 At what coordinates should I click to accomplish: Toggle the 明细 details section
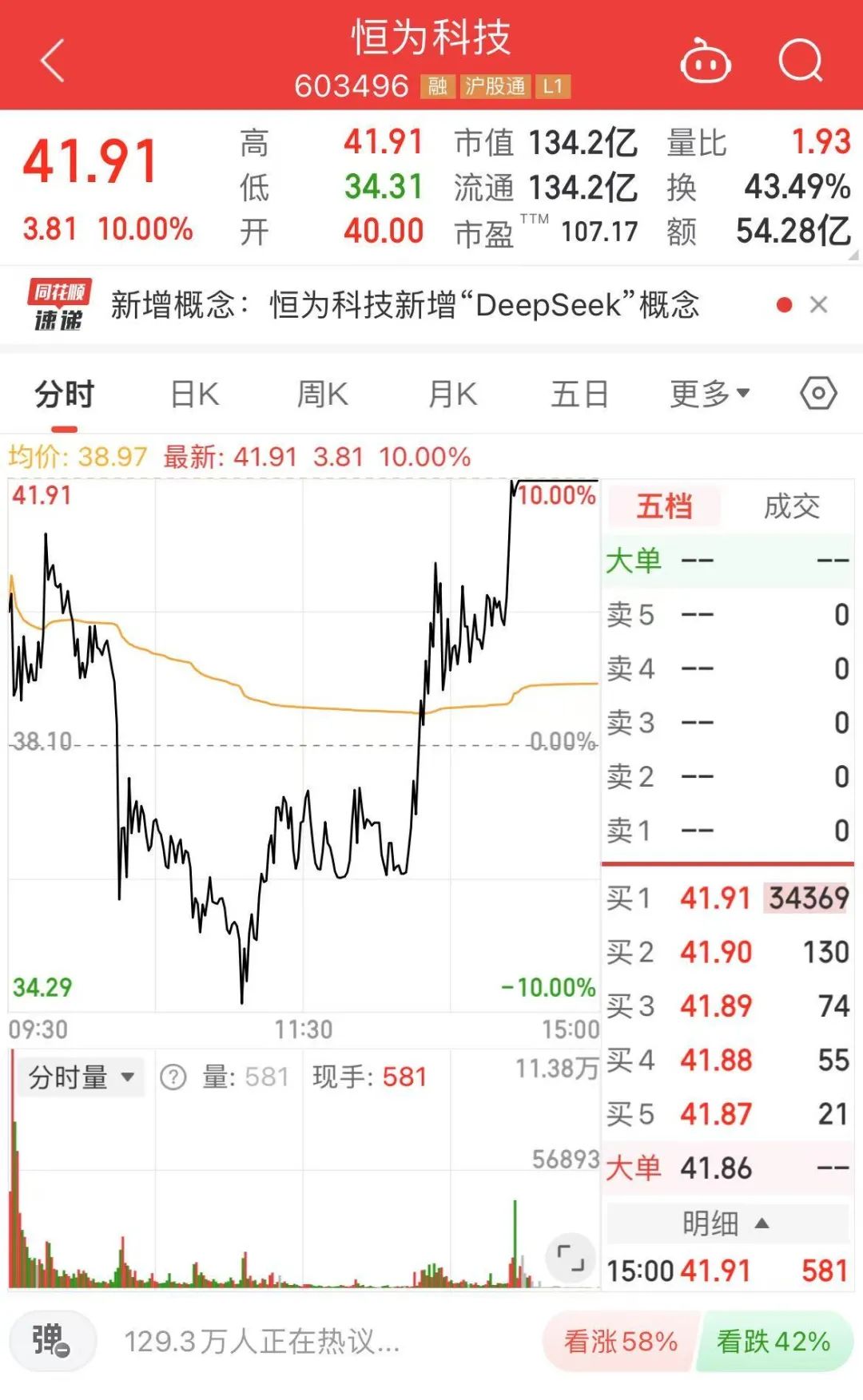click(726, 1224)
